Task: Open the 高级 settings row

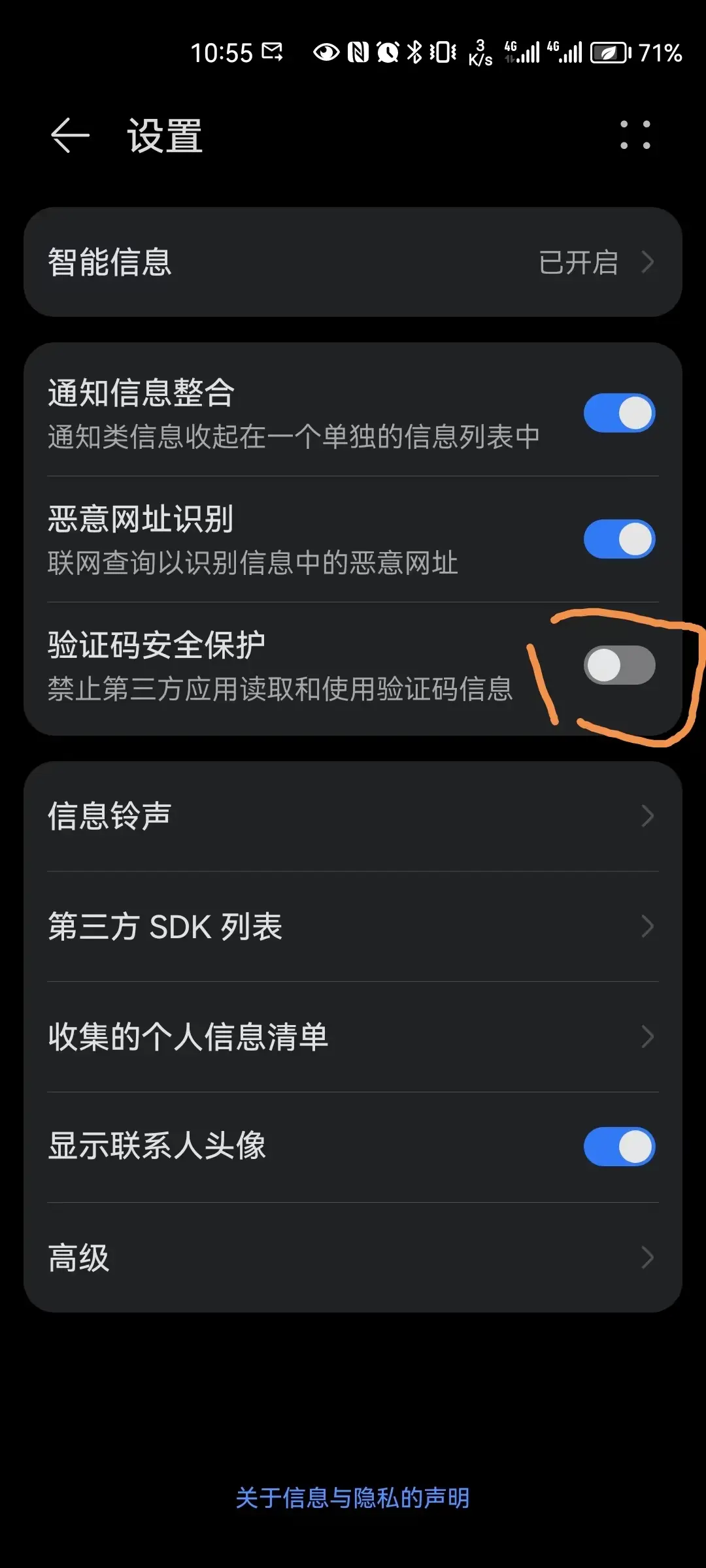Action: point(353,1258)
